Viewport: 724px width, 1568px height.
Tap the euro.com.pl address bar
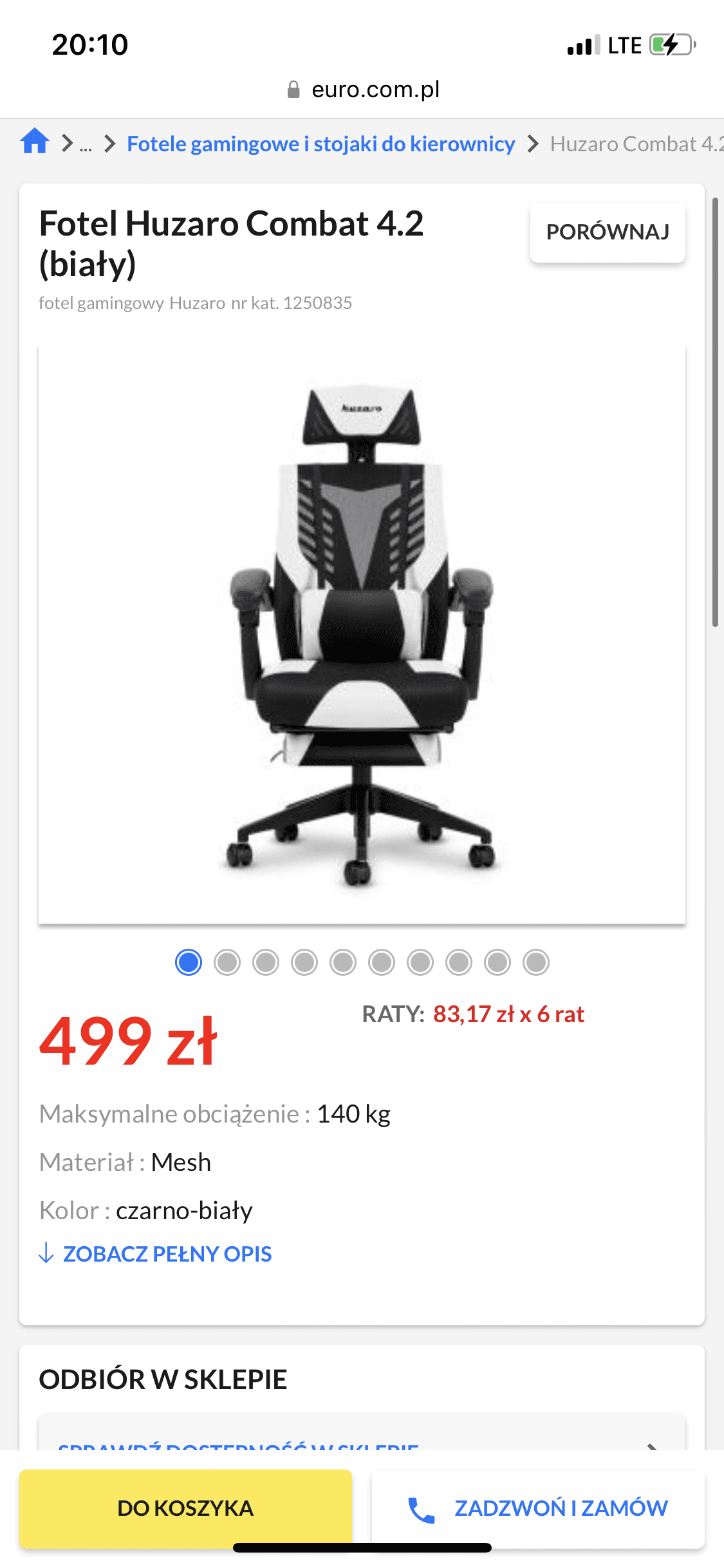[x=363, y=89]
